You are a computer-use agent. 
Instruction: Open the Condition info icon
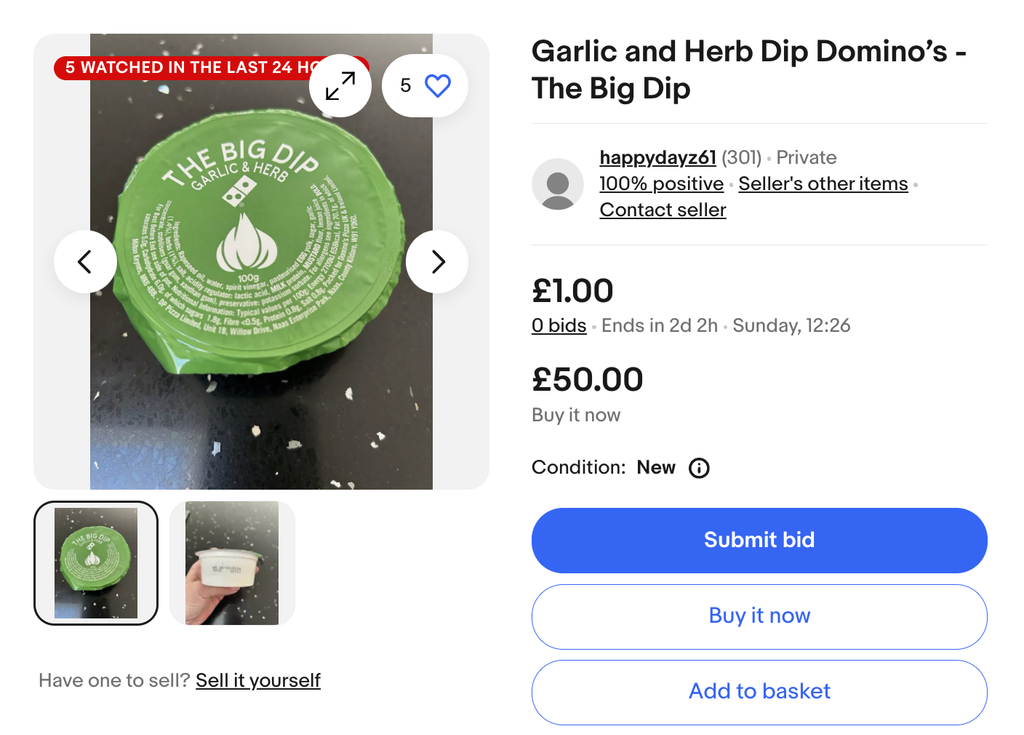(x=699, y=468)
